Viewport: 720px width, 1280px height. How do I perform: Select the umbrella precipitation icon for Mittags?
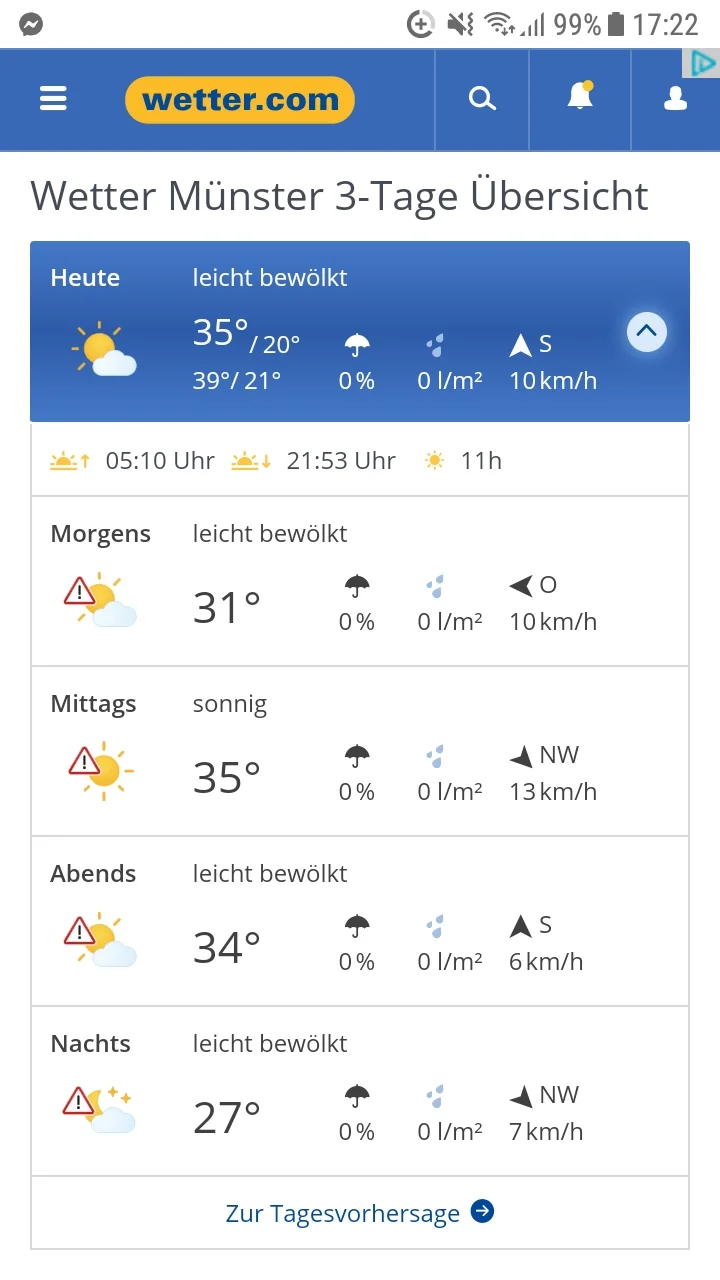(x=355, y=755)
